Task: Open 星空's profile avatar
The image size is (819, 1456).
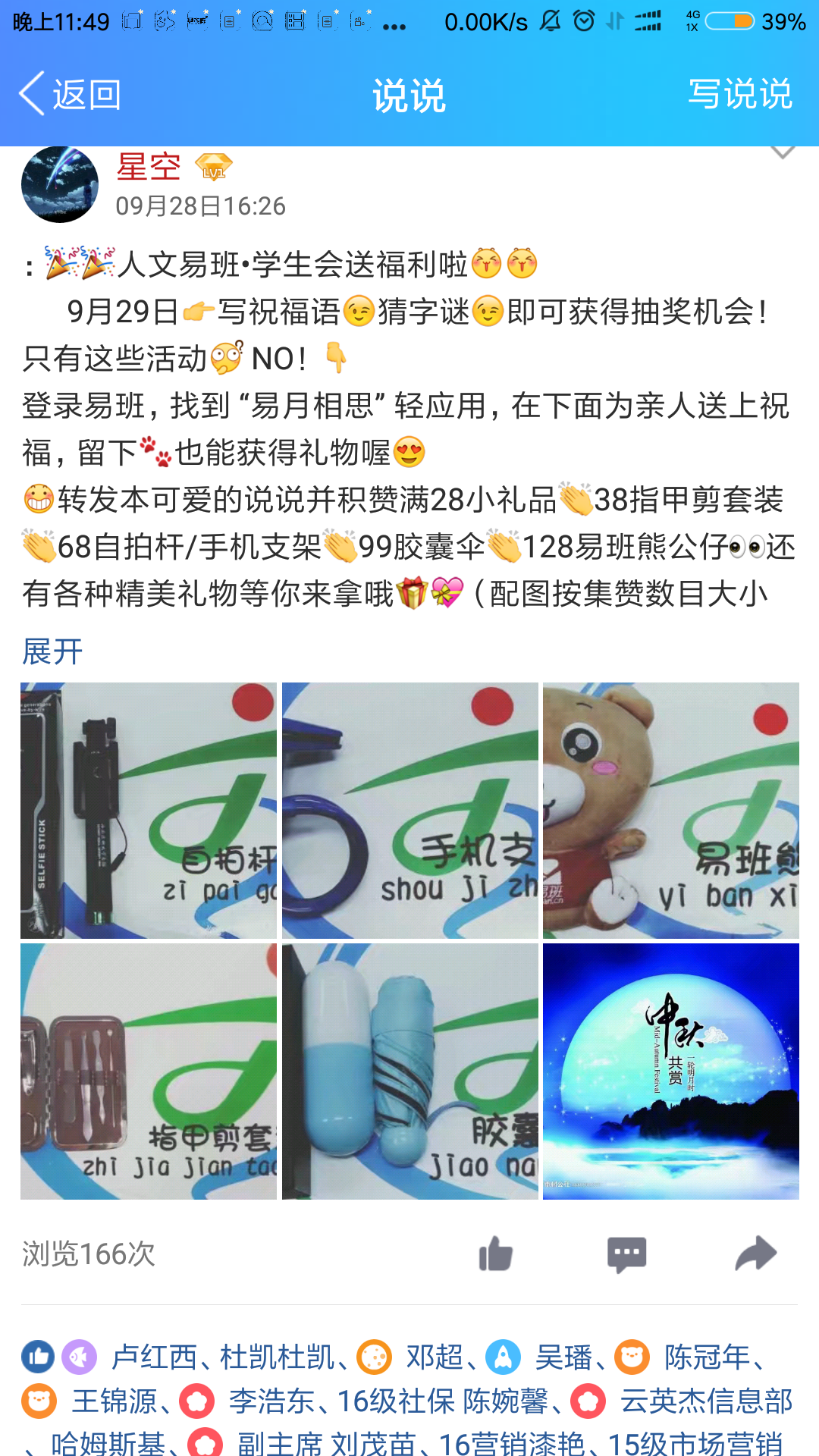Action: pos(60,184)
